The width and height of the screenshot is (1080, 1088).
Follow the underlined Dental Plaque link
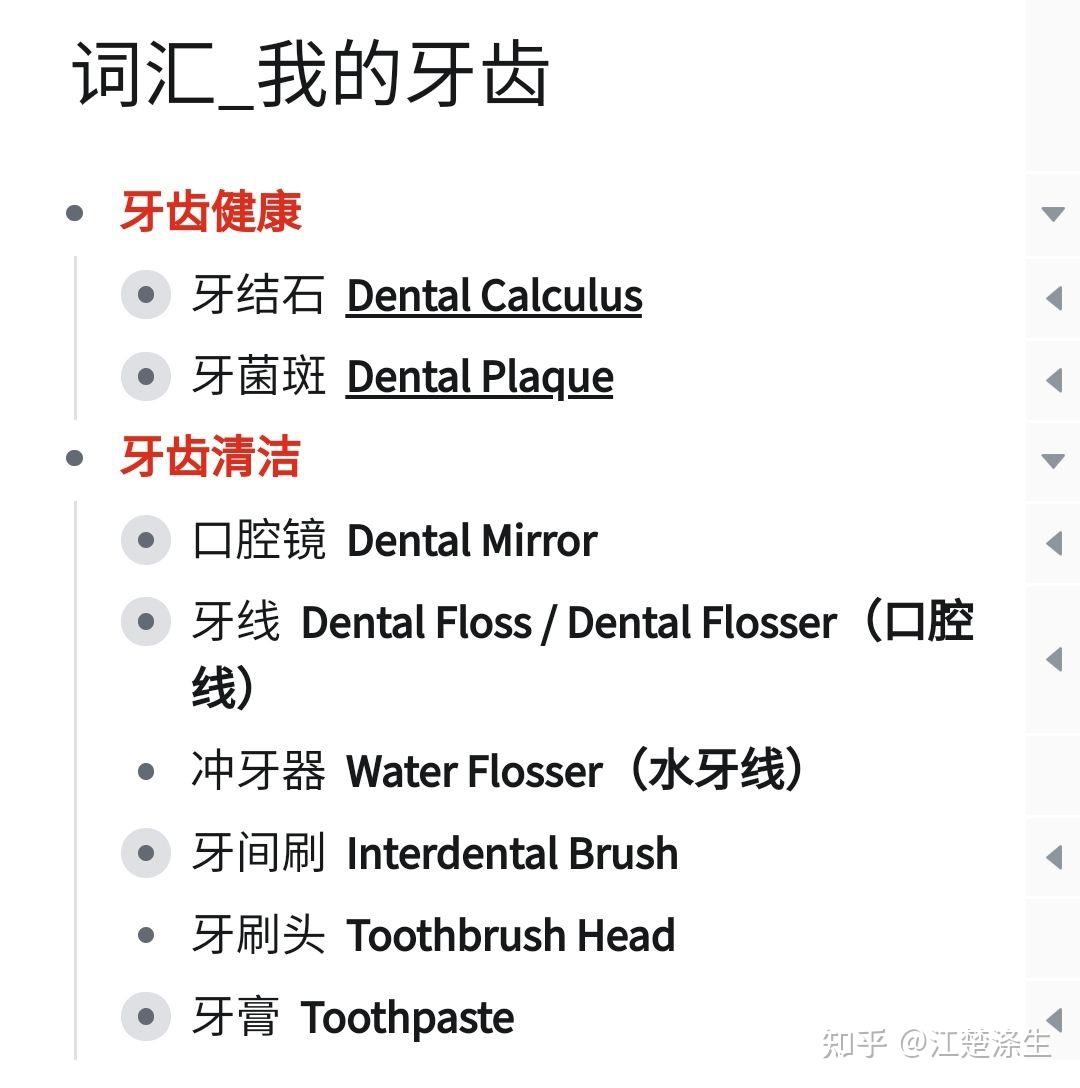pyautogui.click(x=479, y=378)
